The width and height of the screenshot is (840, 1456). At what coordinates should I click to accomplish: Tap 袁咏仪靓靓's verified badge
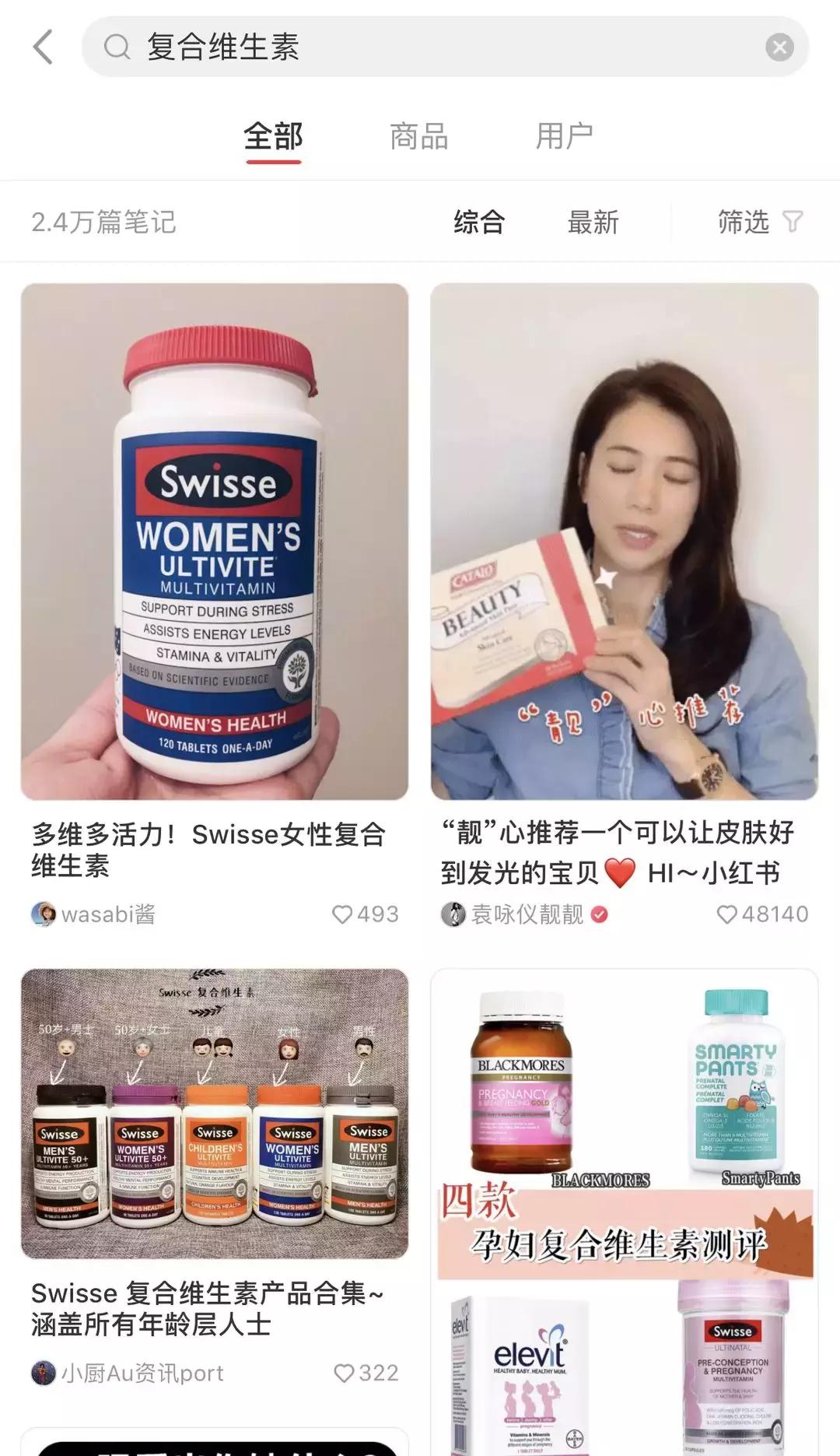click(598, 915)
